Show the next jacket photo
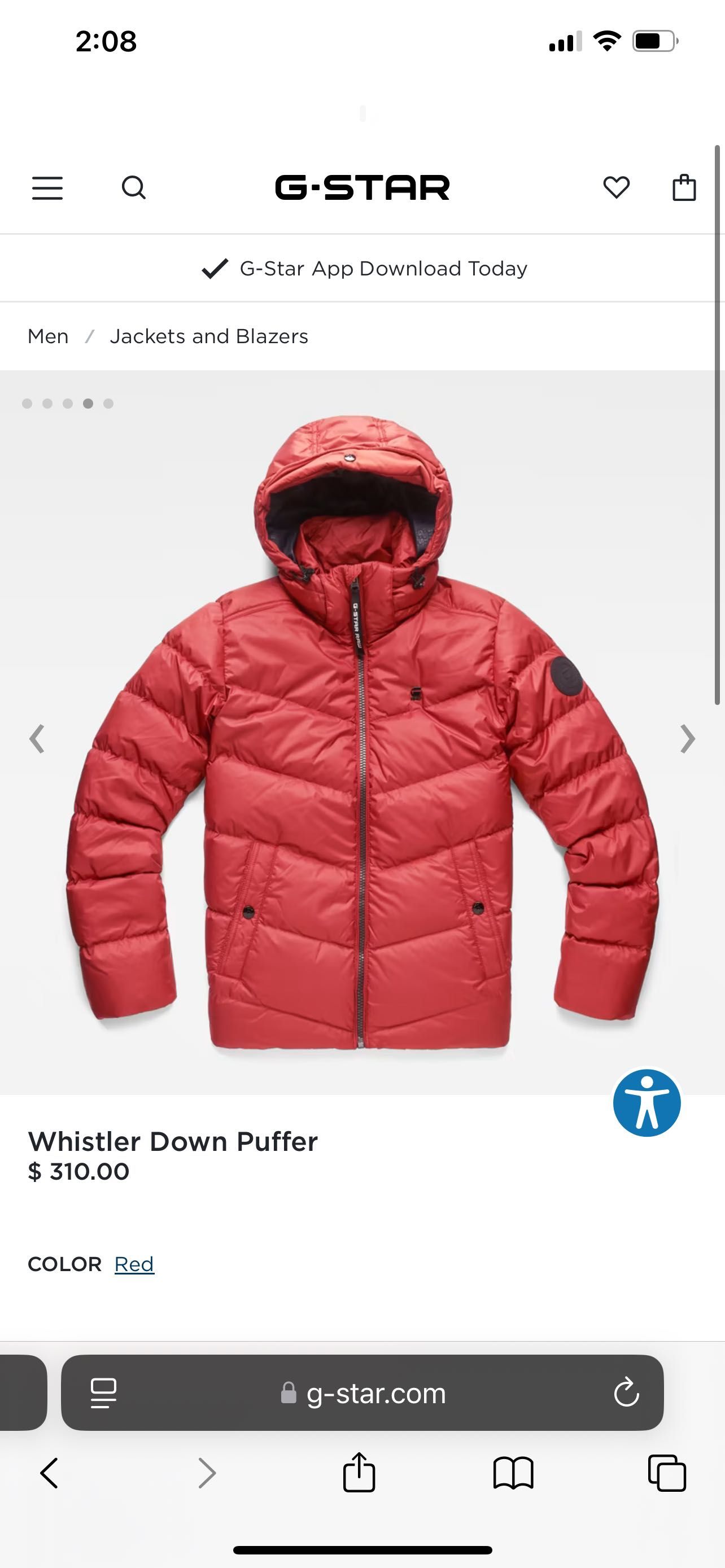 click(687, 738)
